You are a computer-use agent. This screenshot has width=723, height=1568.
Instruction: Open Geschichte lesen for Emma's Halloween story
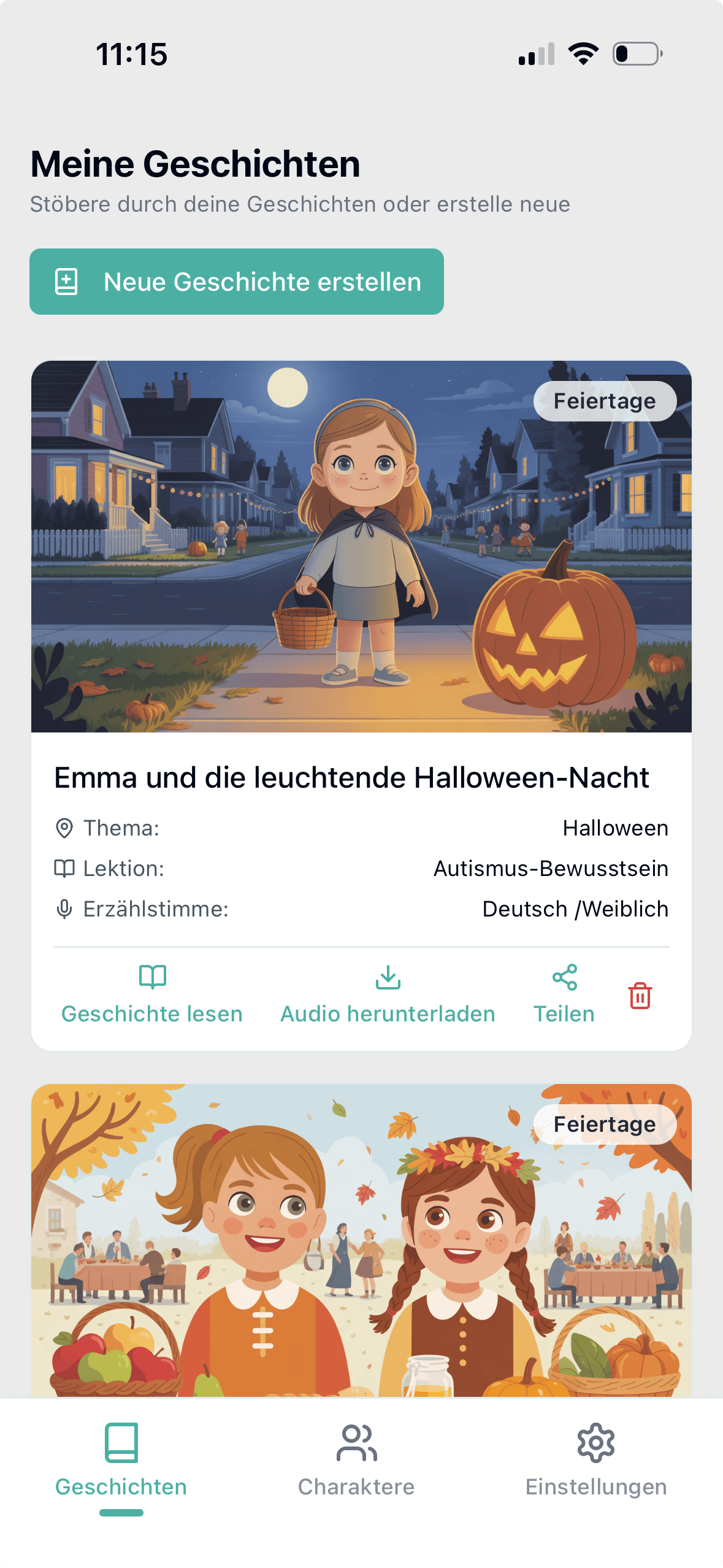(x=152, y=994)
